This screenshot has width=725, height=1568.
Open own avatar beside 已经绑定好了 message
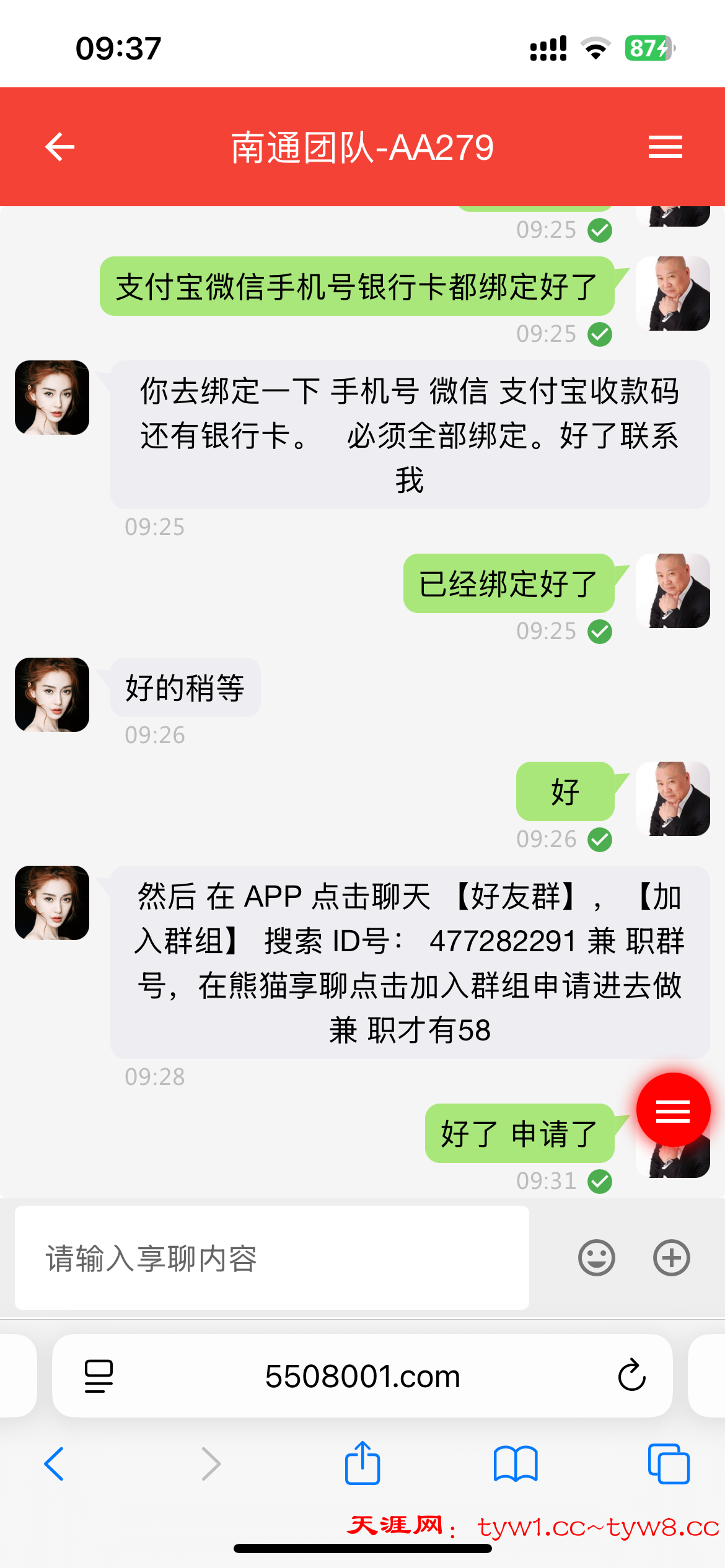(673, 591)
